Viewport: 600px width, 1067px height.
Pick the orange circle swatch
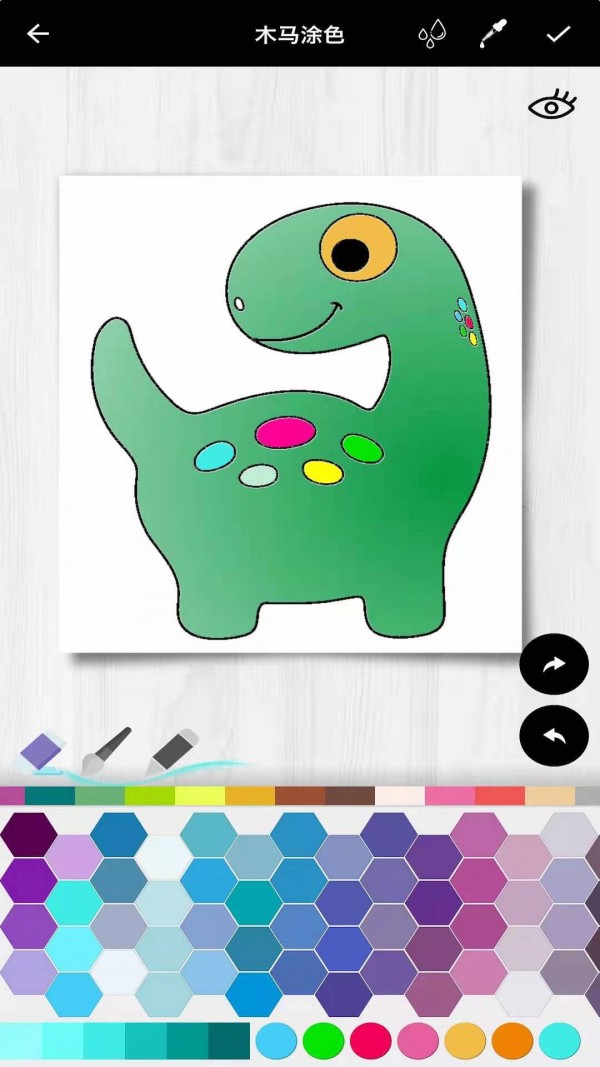[x=512, y=1041]
